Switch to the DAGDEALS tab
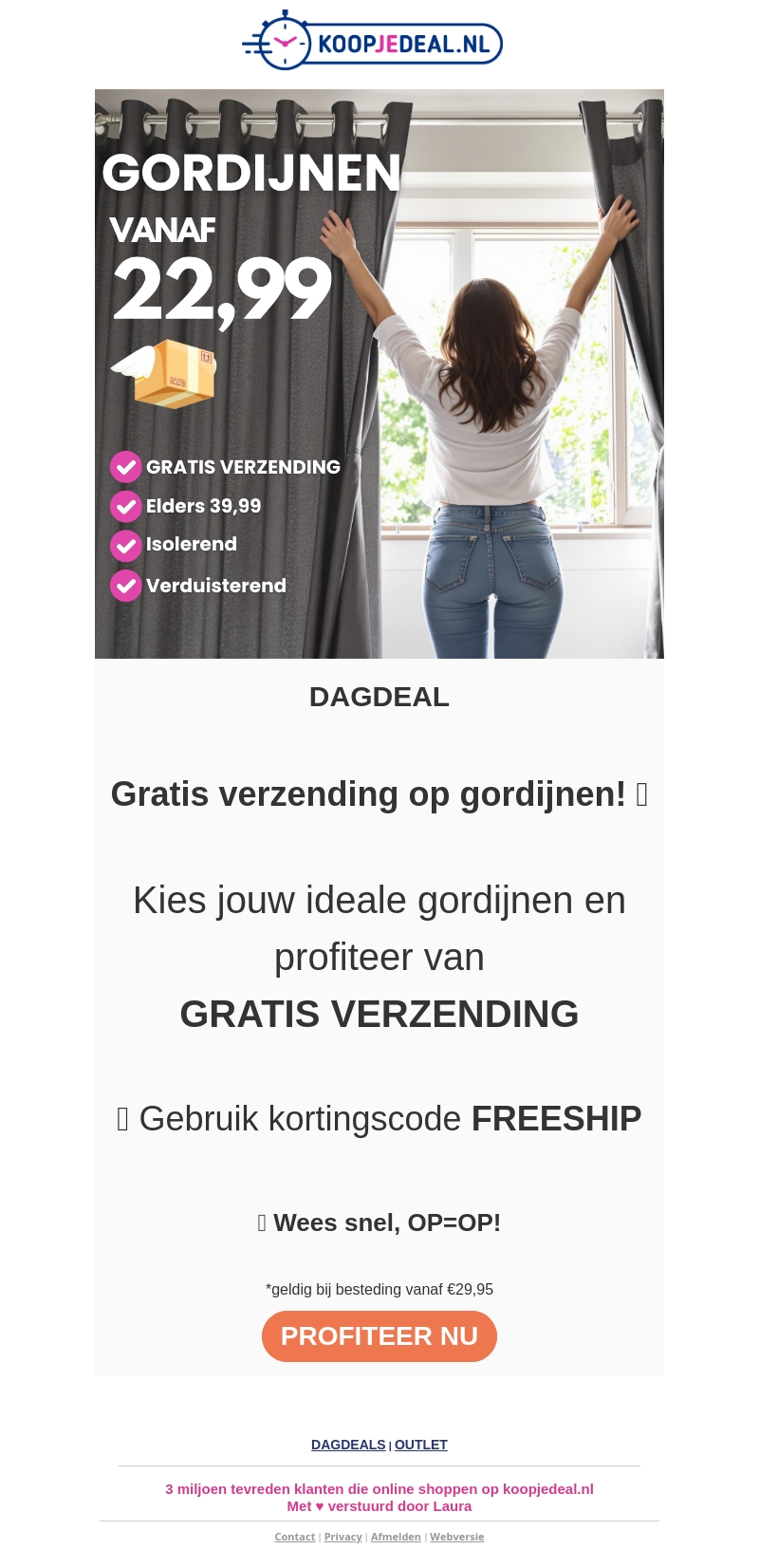The image size is (759, 1568). (348, 1445)
